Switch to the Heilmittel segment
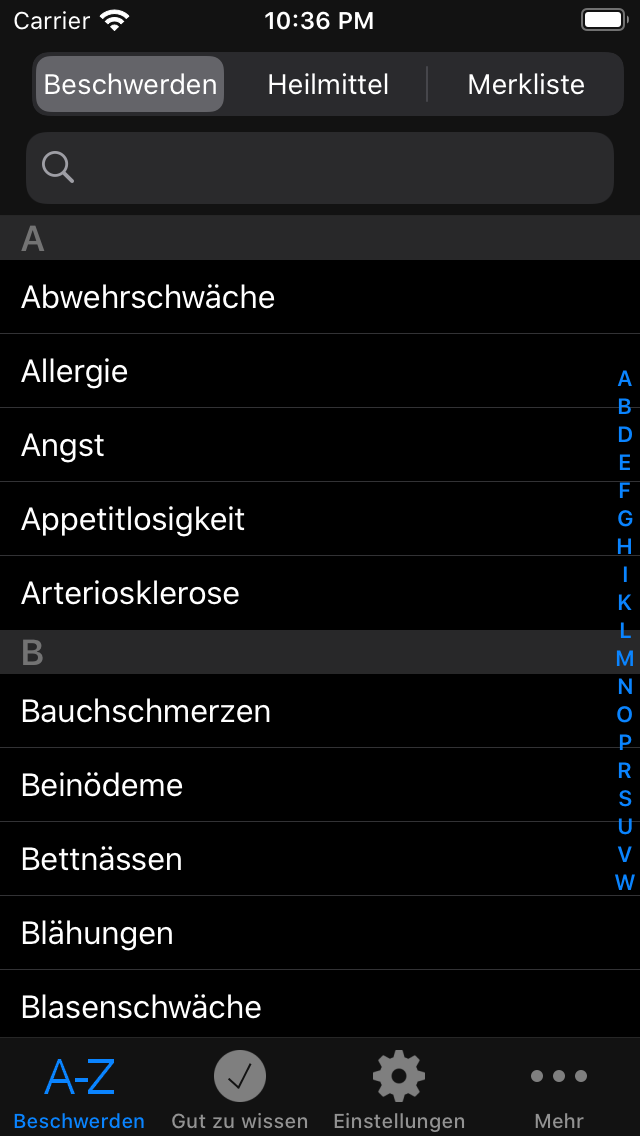 tap(328, 84)
